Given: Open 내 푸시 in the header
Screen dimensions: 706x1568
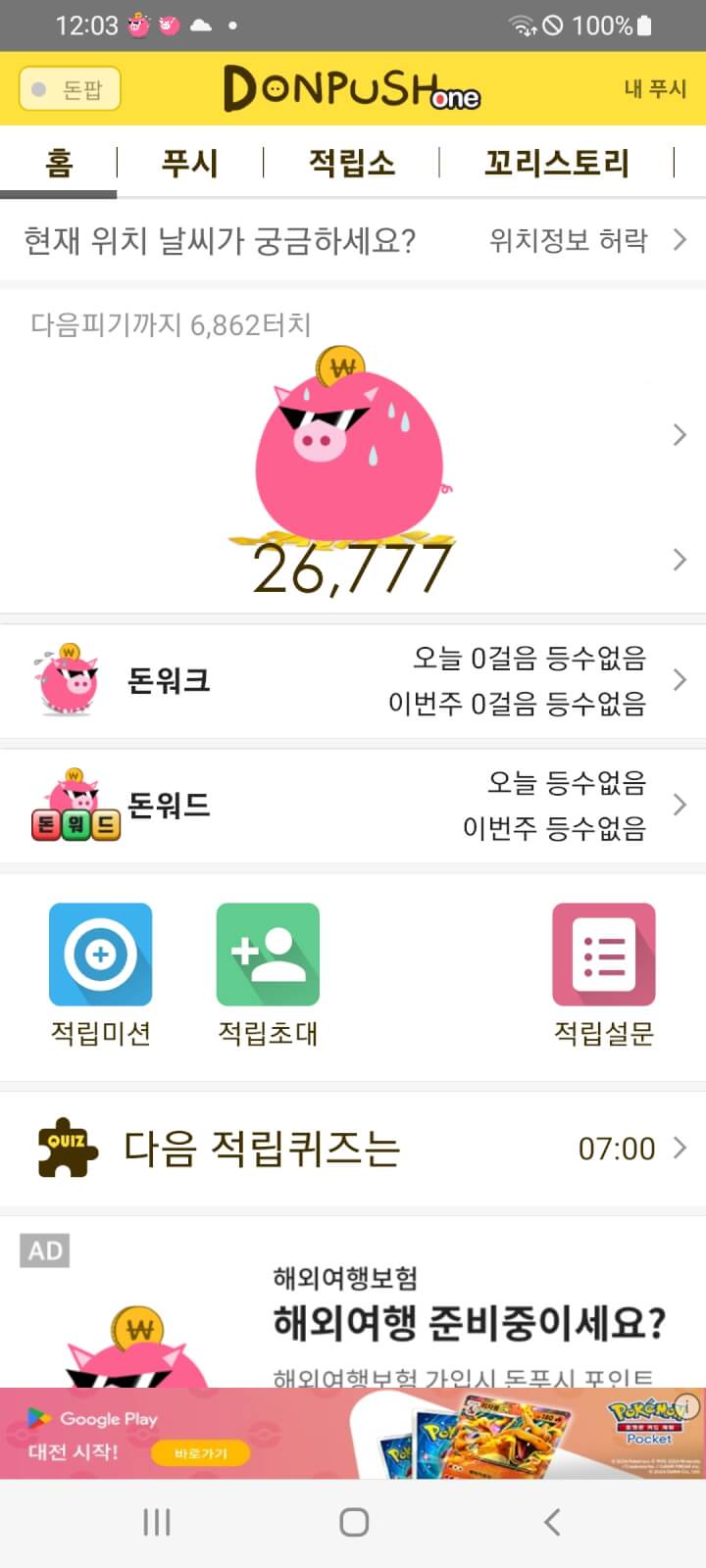Looking at the screenshot, I should [655, 88].
